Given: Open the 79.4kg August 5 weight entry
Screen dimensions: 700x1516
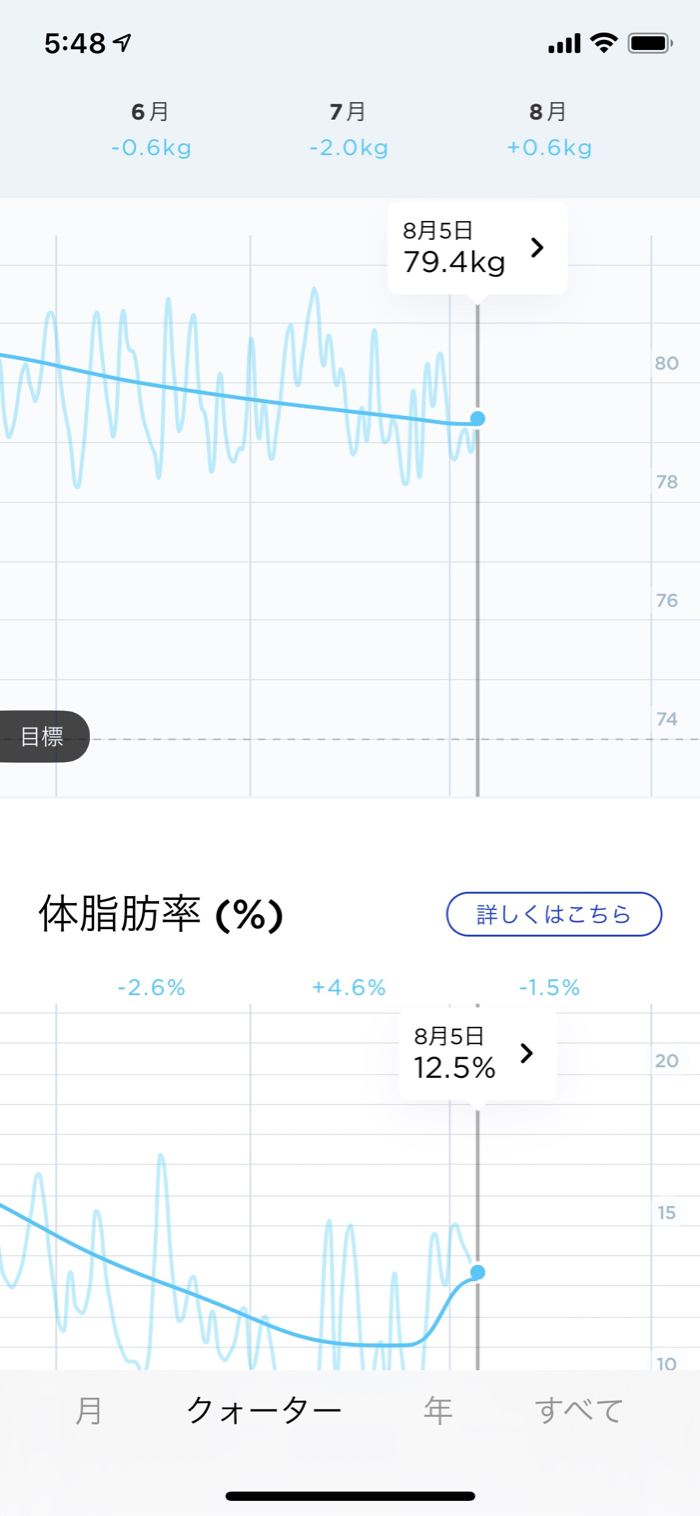Looking at the screenshot, I should pos(478,248).
